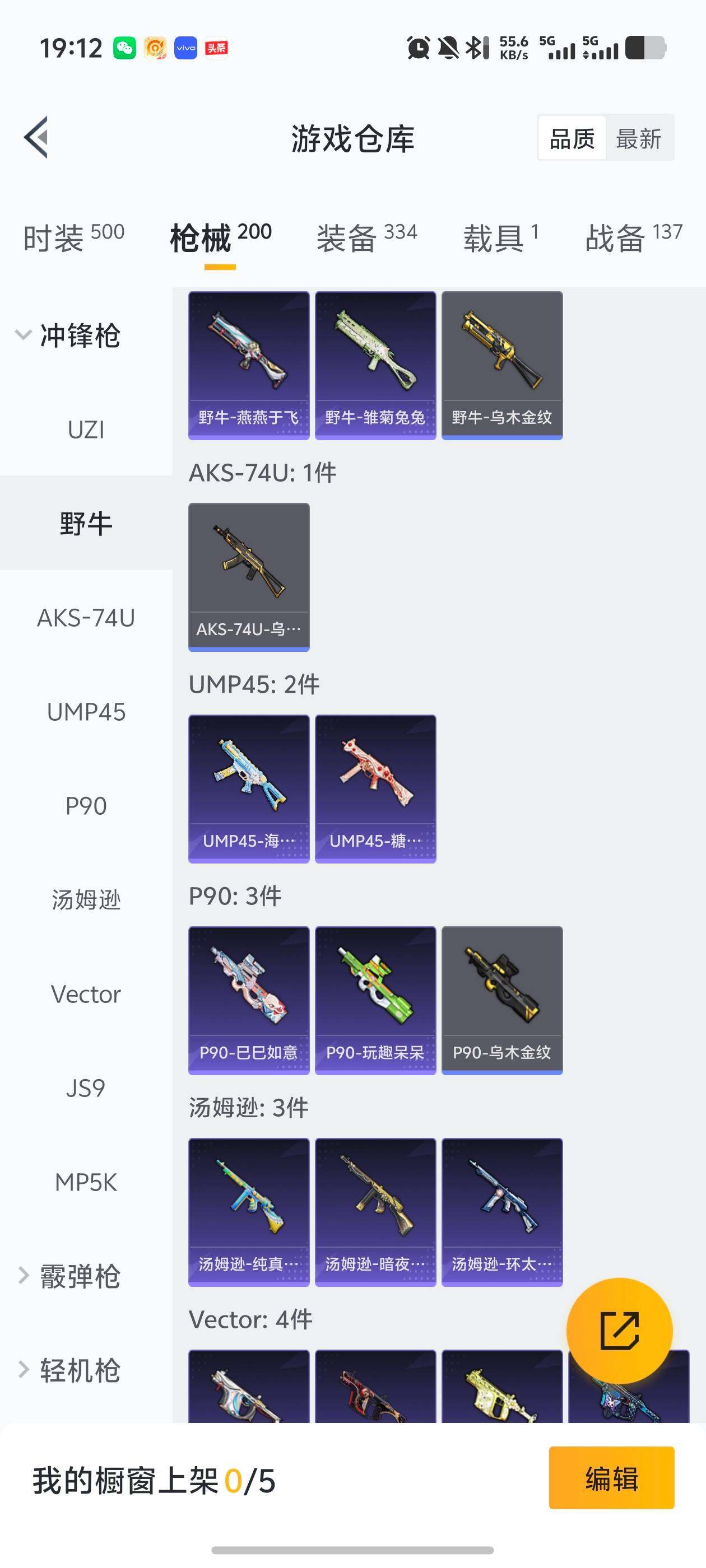Tap the 头条 icon in the status bar
The image size is (706, 1568).
(x=217, y=47)
